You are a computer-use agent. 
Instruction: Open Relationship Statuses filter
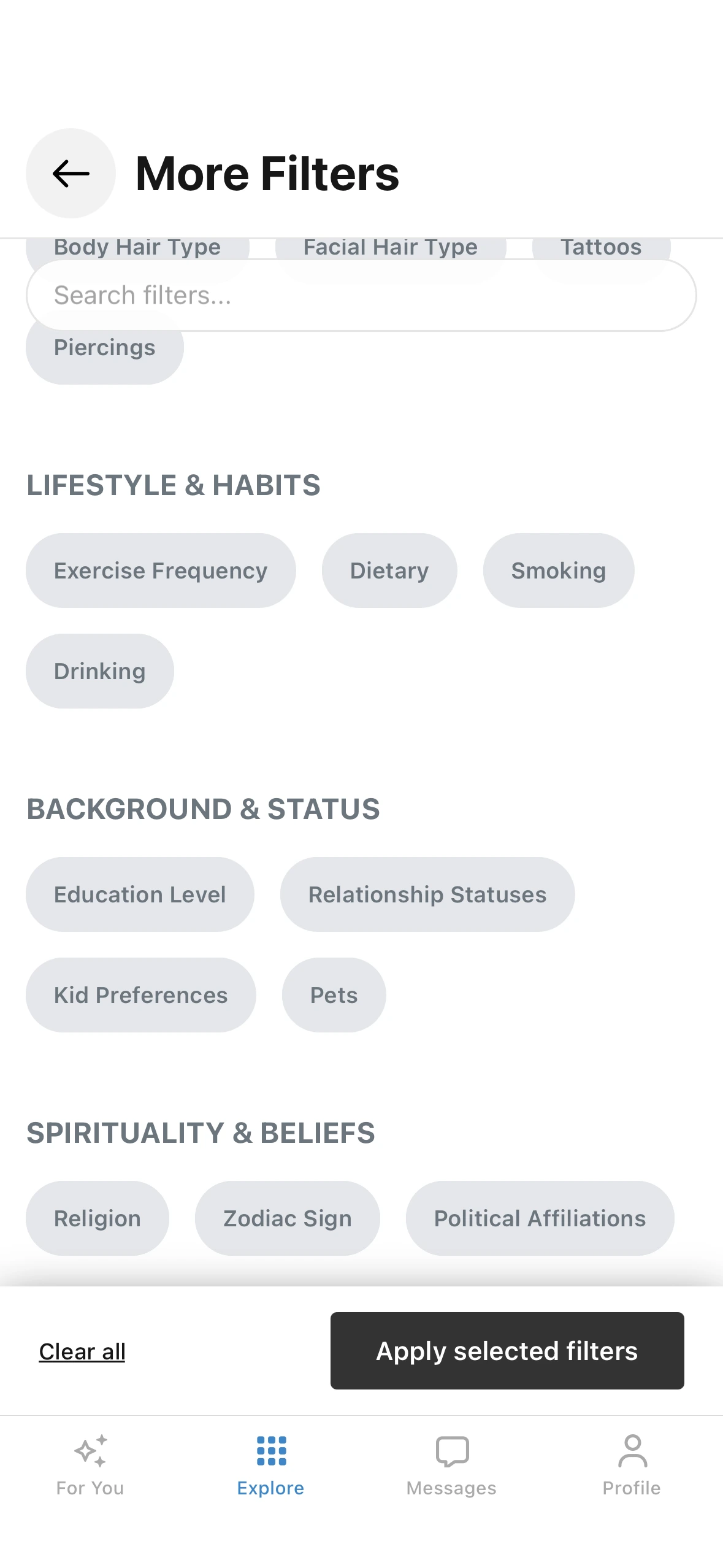pos(427,894)
